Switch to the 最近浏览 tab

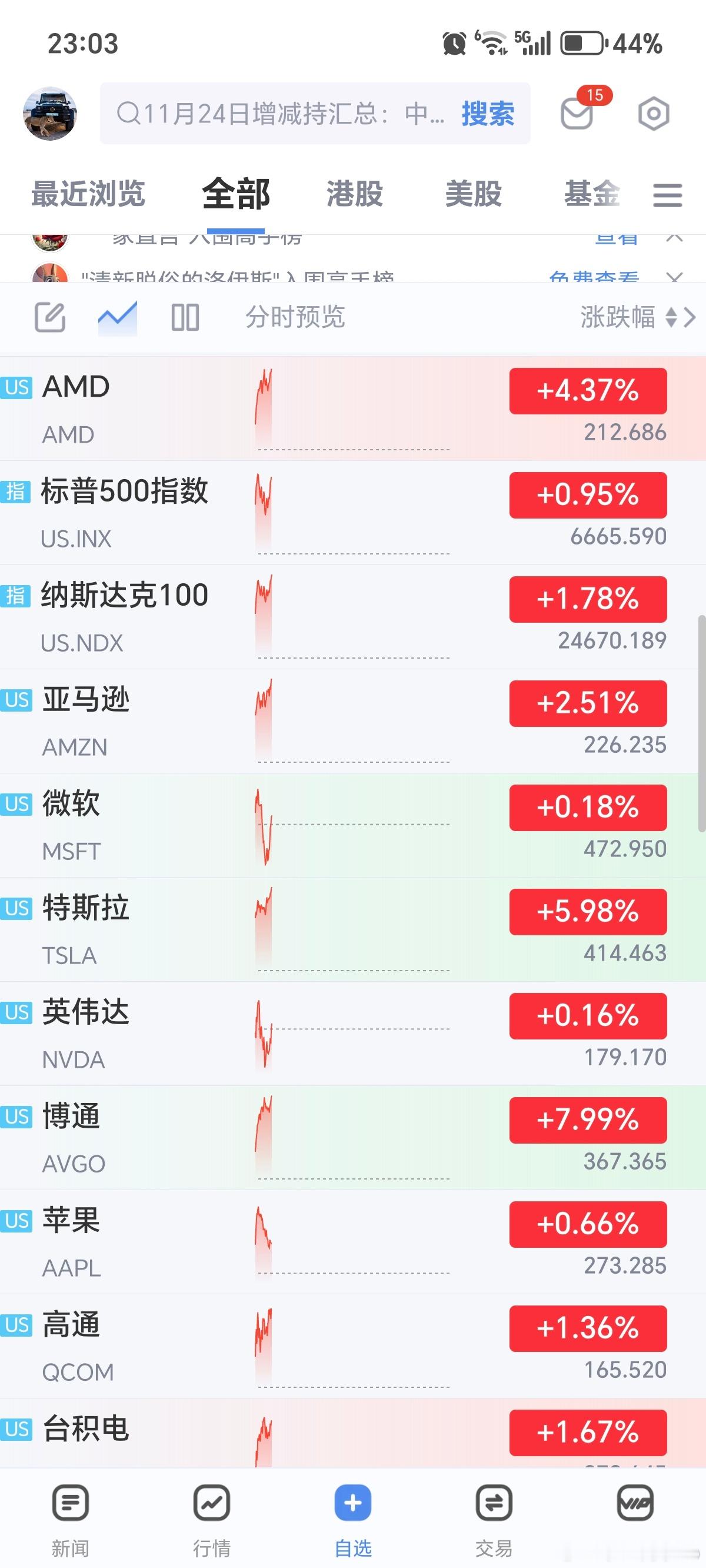[89, 194]
